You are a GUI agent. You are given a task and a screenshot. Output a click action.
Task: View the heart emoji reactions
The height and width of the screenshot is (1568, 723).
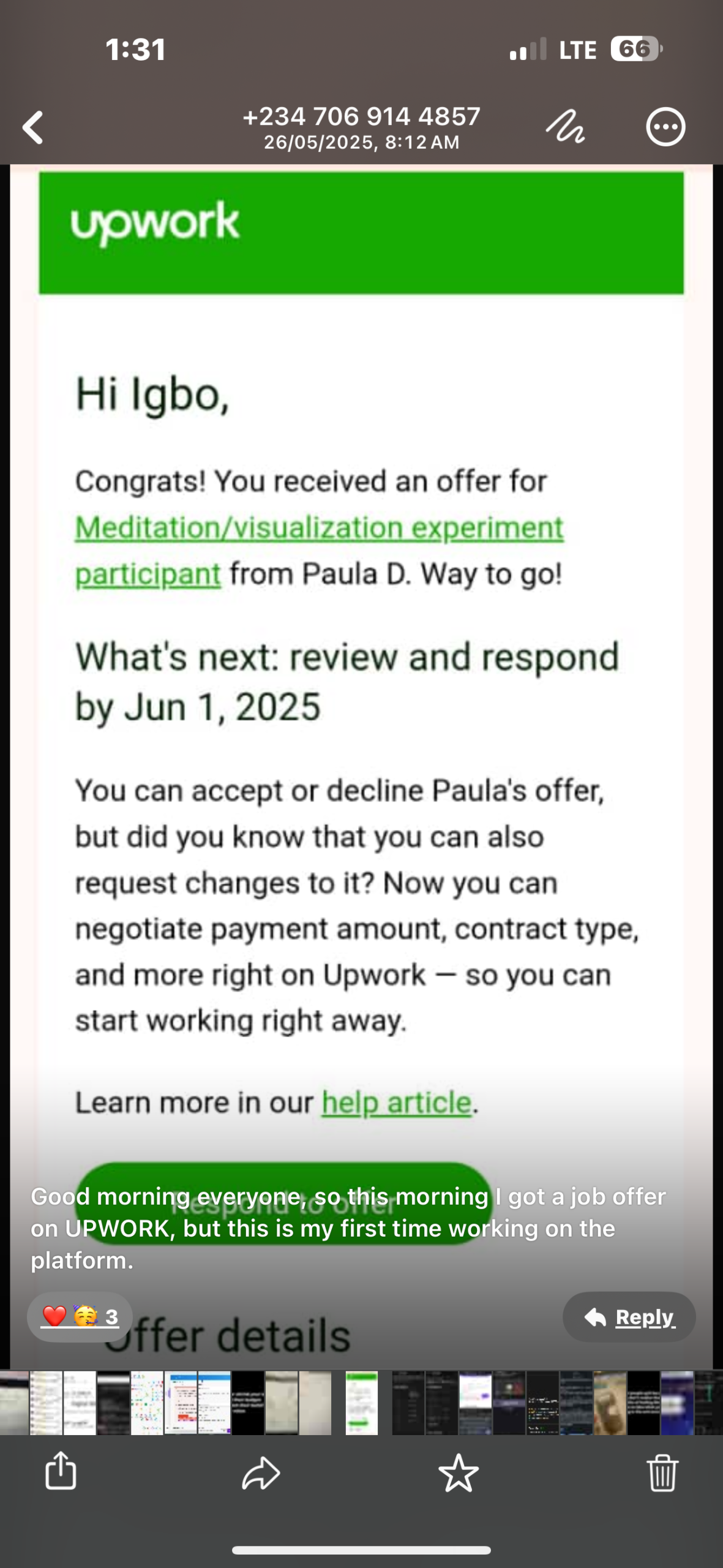click(x=80, y=1317)
